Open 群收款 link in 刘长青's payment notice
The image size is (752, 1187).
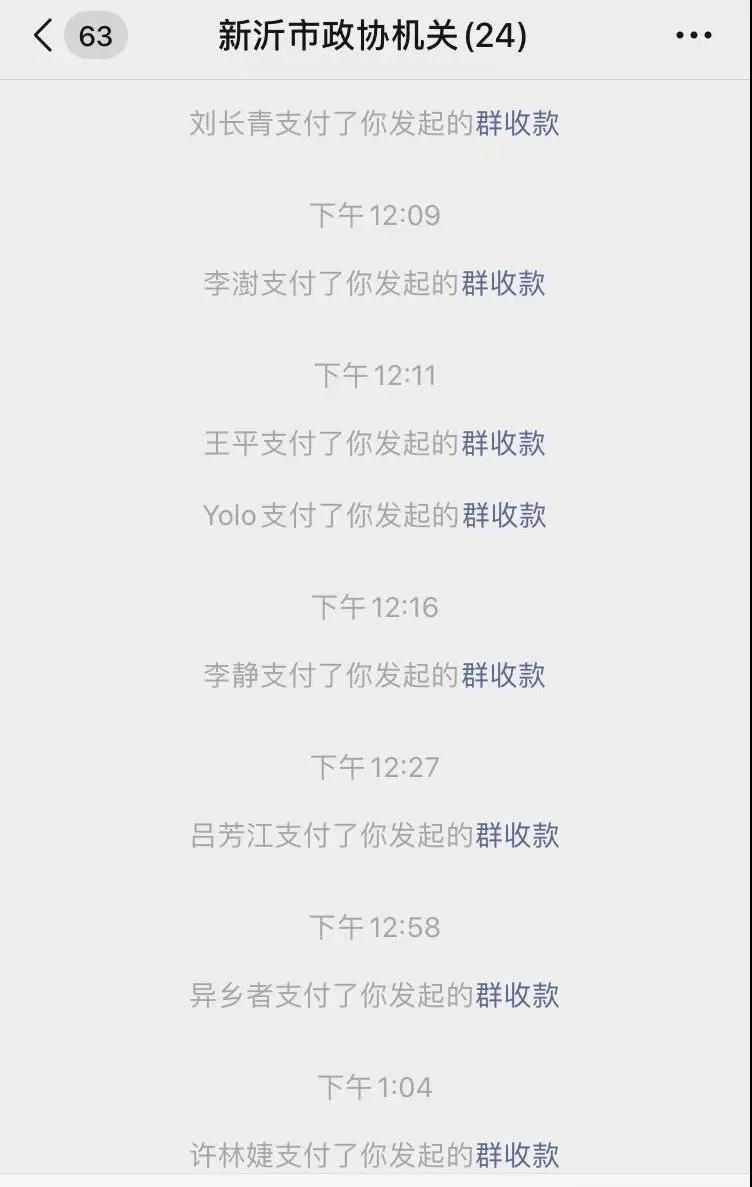pyautogui.click(x=517, y=124)
